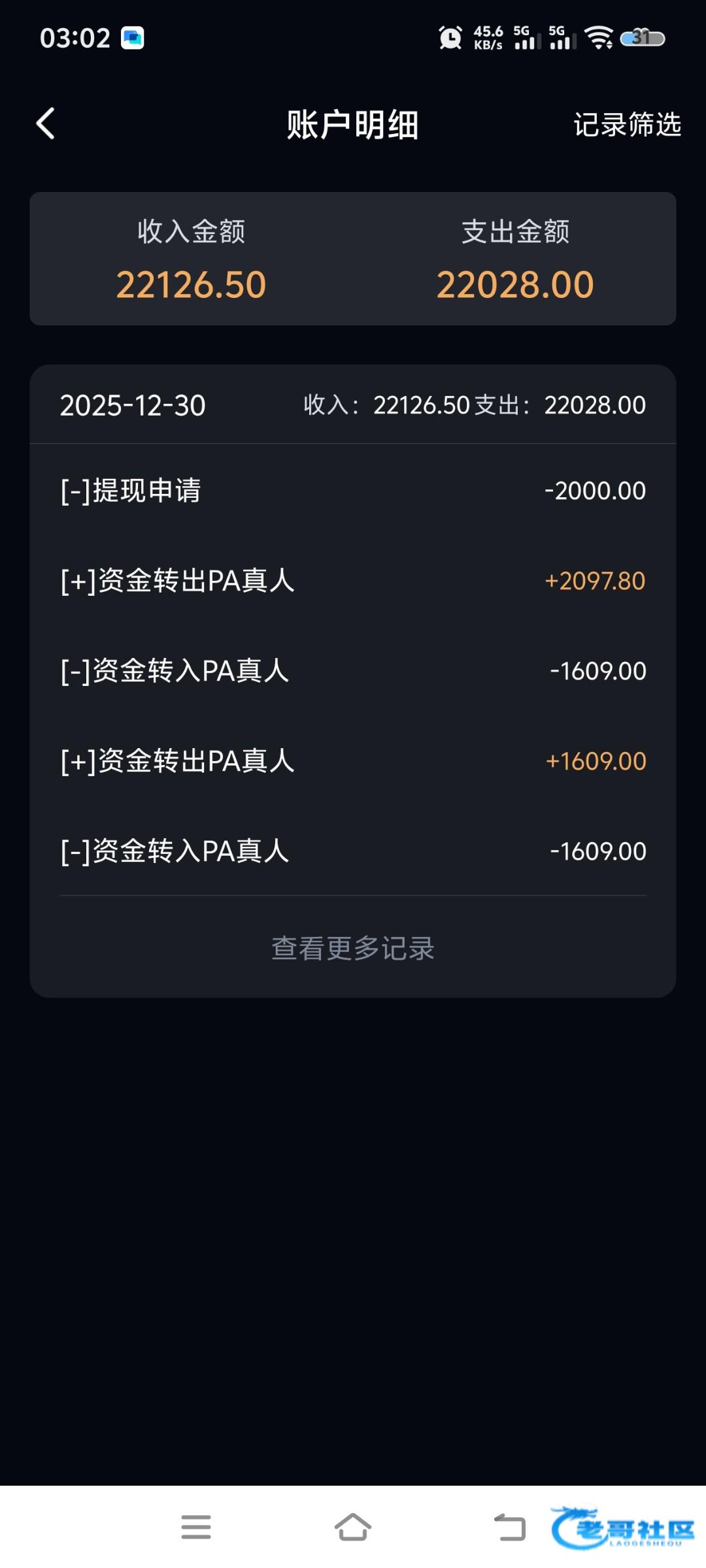Go back using the top-left arrow
This screenshot has height=1568, width=706.
[x=46, y=123]
